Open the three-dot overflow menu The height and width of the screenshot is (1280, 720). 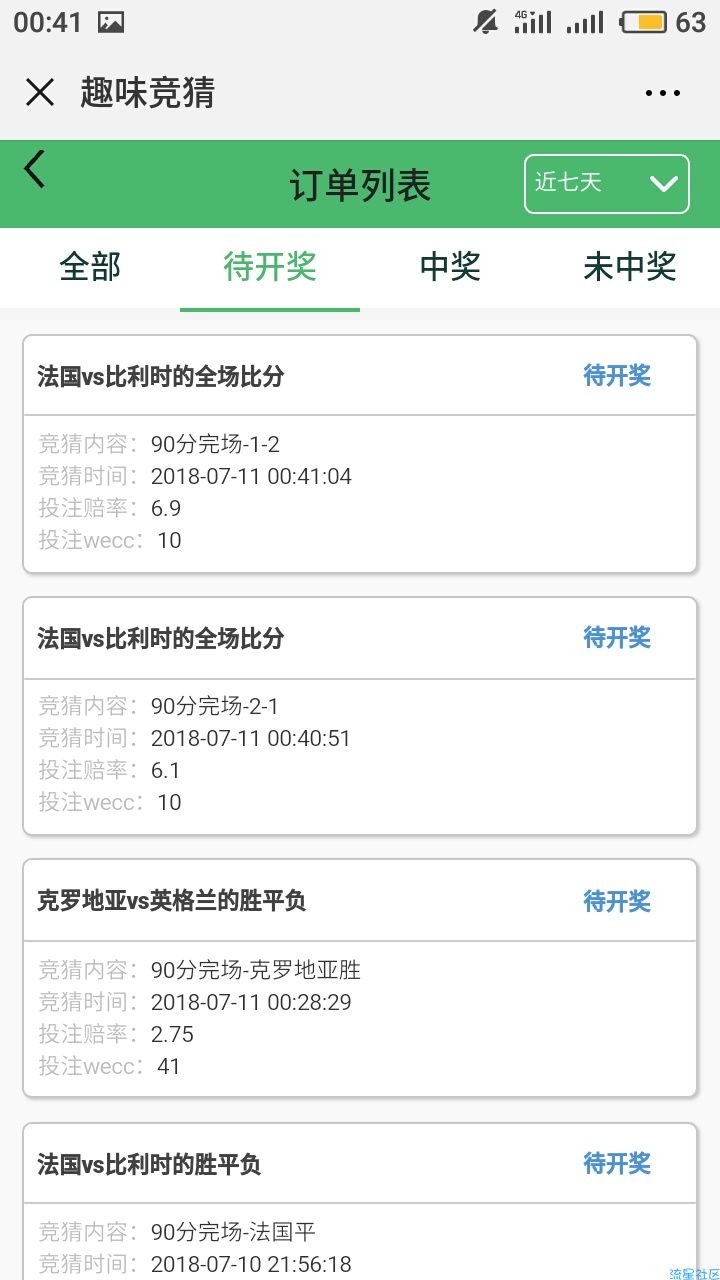pos(662,93)
